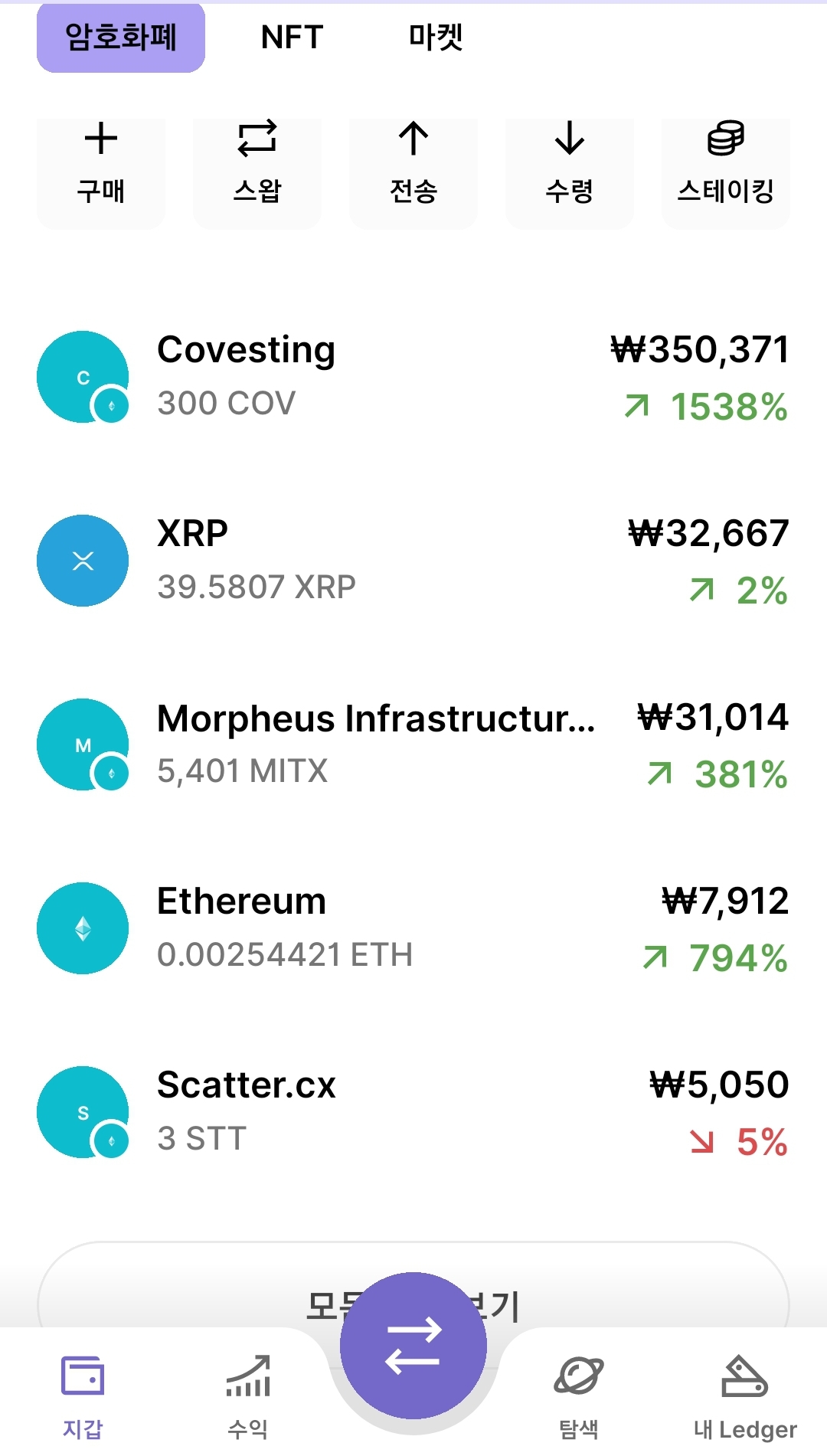This screenshot has width=827, height=1456.
Task: Open the XRP asset row
Action: pos(413,561)
